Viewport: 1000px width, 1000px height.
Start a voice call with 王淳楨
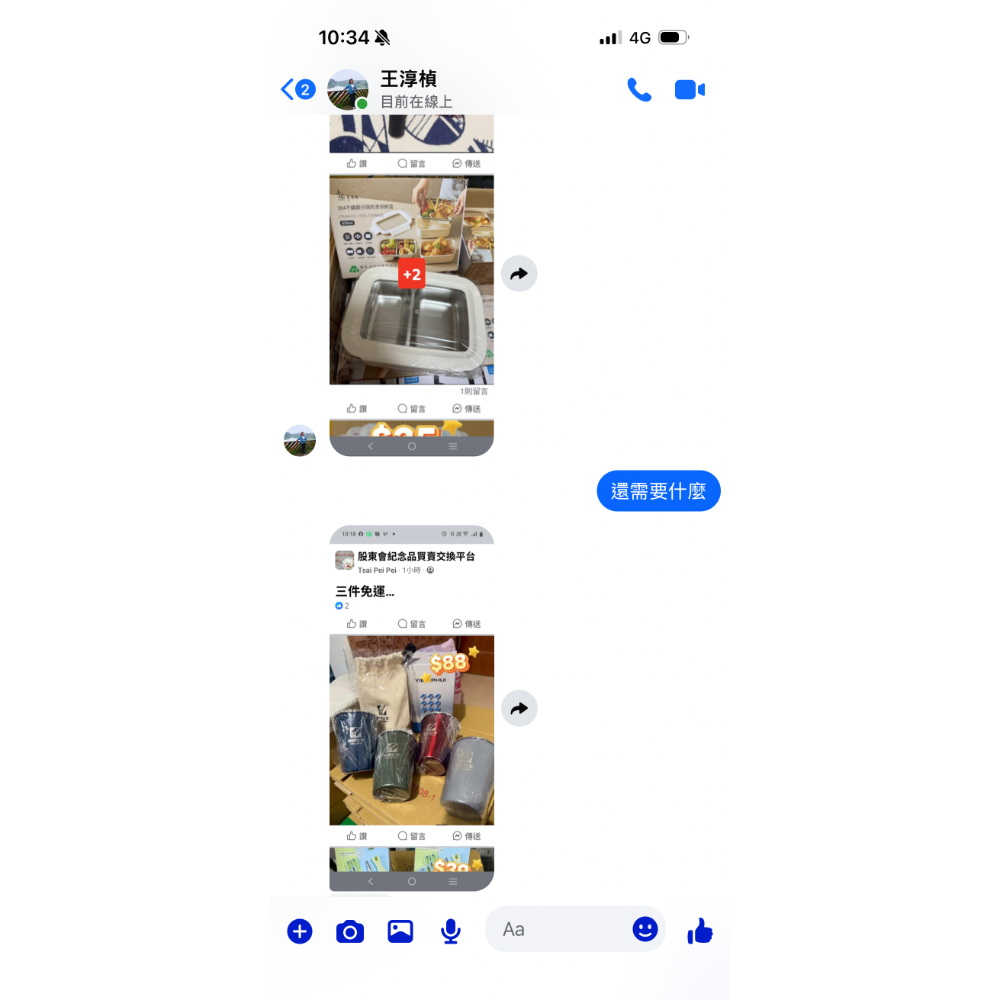pyautogui.click(x=639, y=90)
